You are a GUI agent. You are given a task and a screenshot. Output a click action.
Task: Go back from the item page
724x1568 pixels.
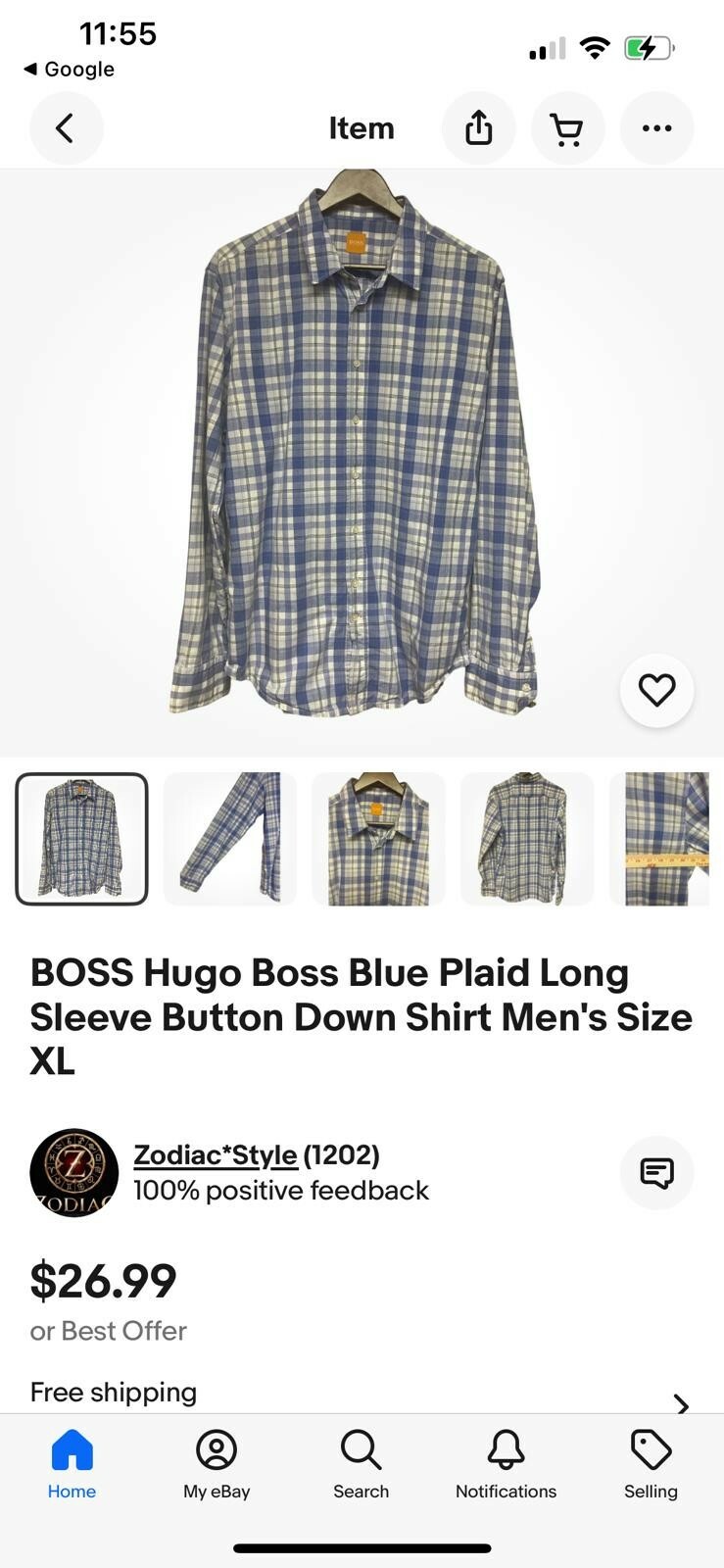click(66, 128)
